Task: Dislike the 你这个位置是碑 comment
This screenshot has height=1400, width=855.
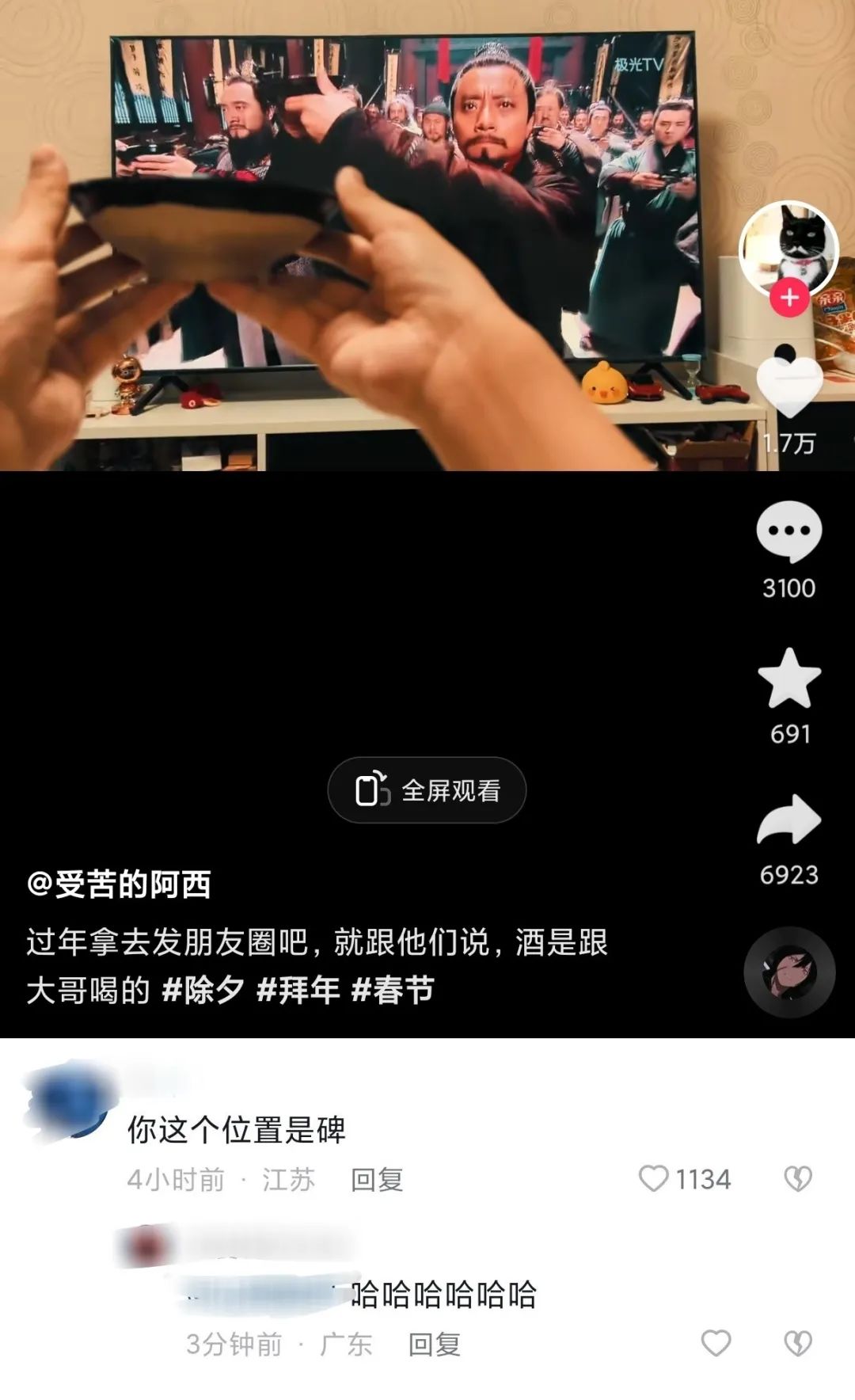Action: coord(797,1178)
